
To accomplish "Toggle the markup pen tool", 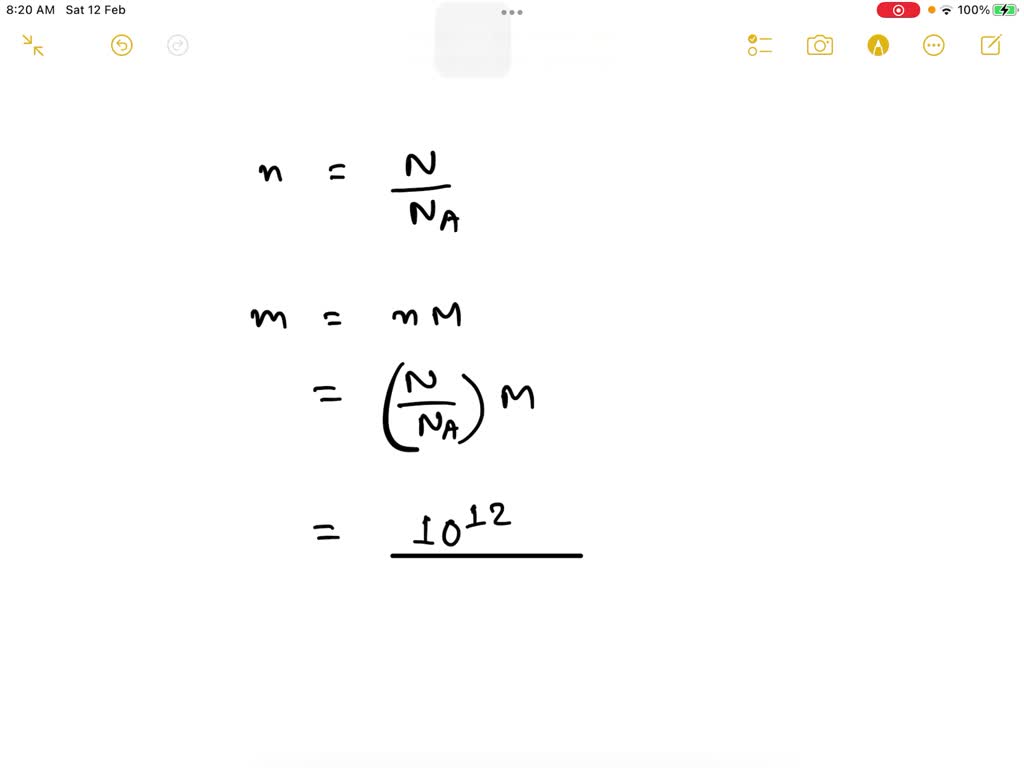I will (878, 45).
